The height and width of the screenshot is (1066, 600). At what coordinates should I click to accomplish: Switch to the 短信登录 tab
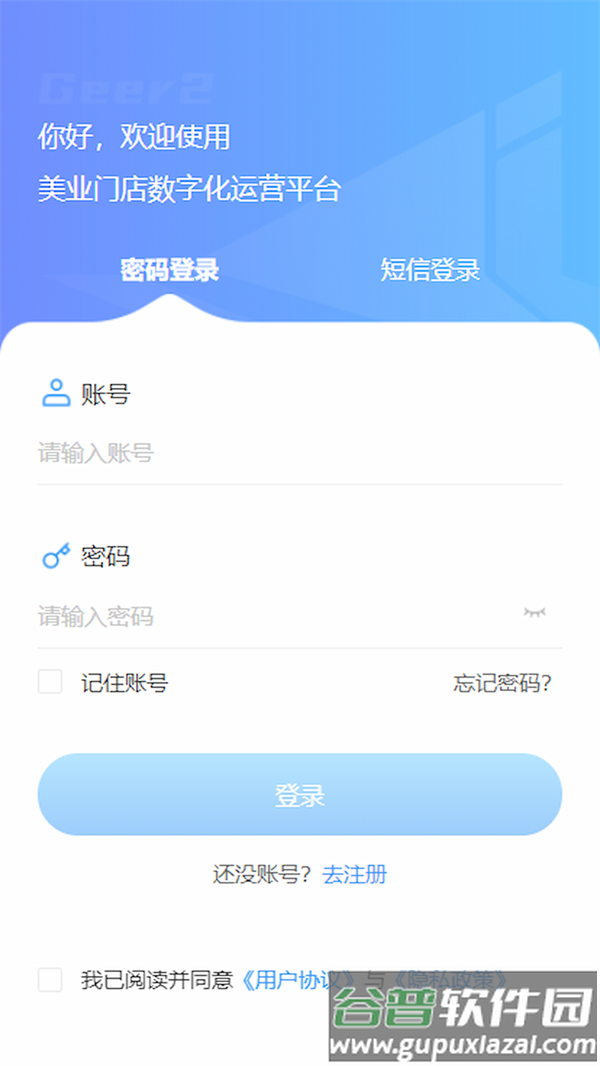click(430, 270)
